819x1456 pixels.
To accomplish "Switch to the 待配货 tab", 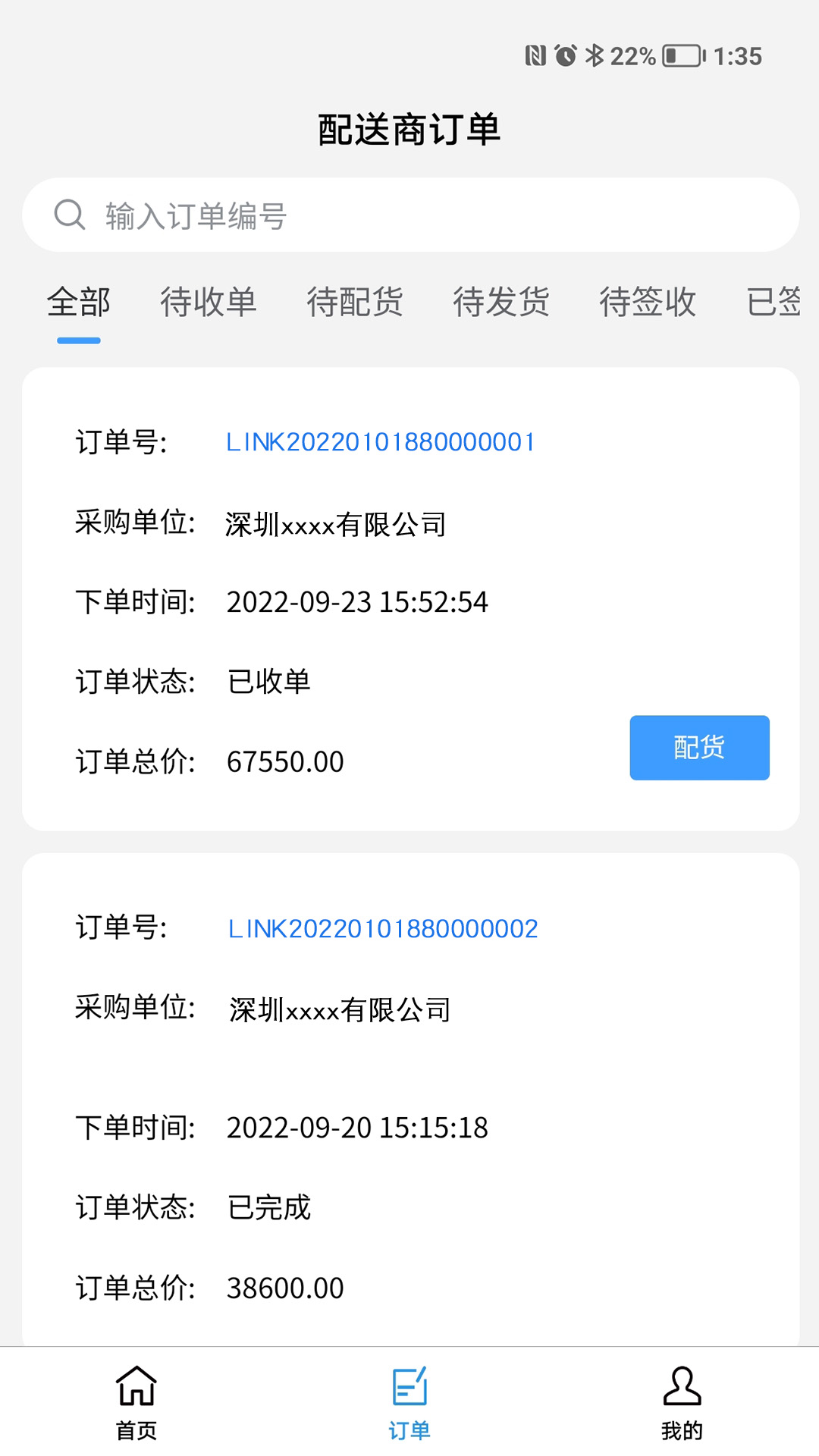I will click(354, 302).
